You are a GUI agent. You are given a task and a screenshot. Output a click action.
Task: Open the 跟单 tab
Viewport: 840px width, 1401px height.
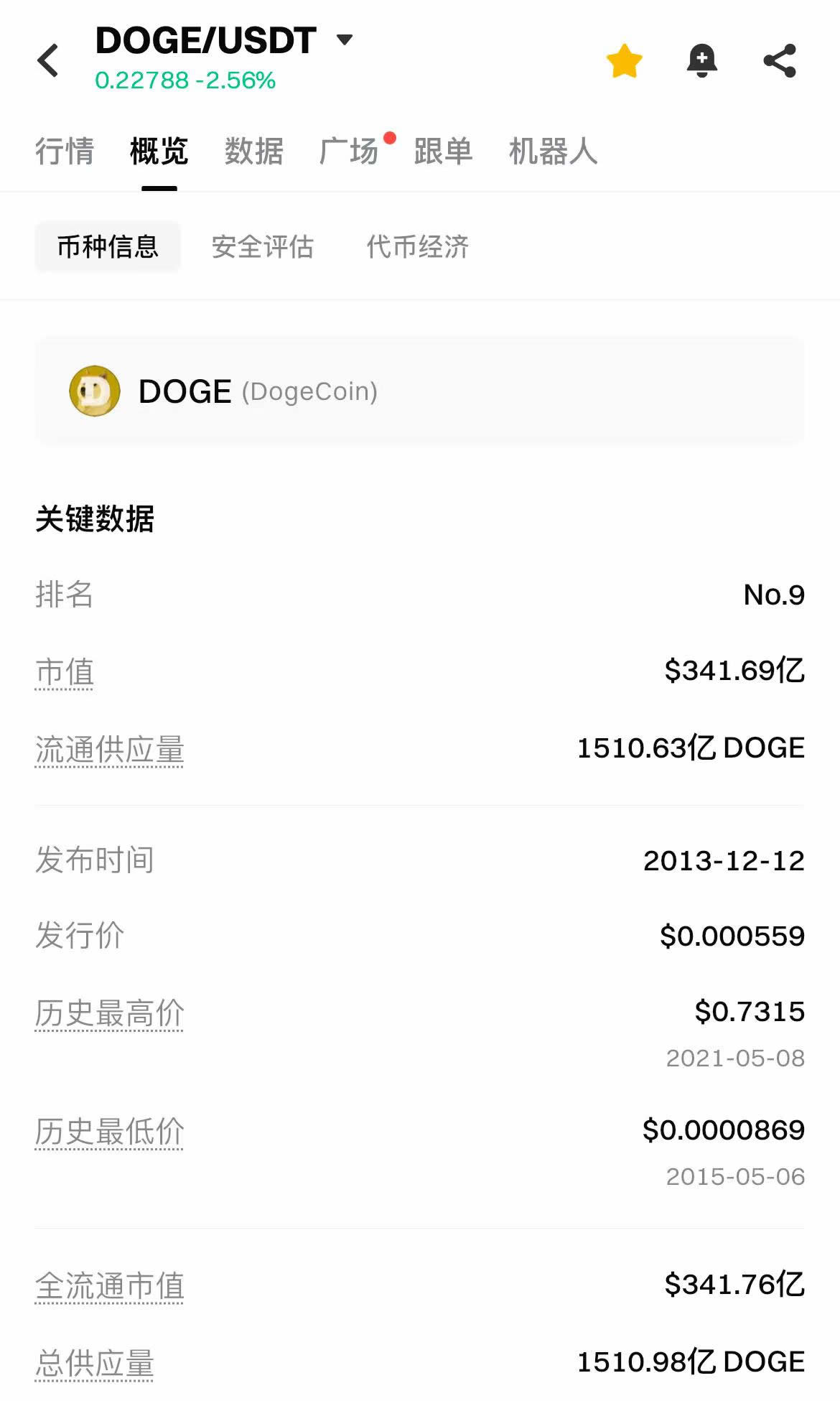[443, 152]
